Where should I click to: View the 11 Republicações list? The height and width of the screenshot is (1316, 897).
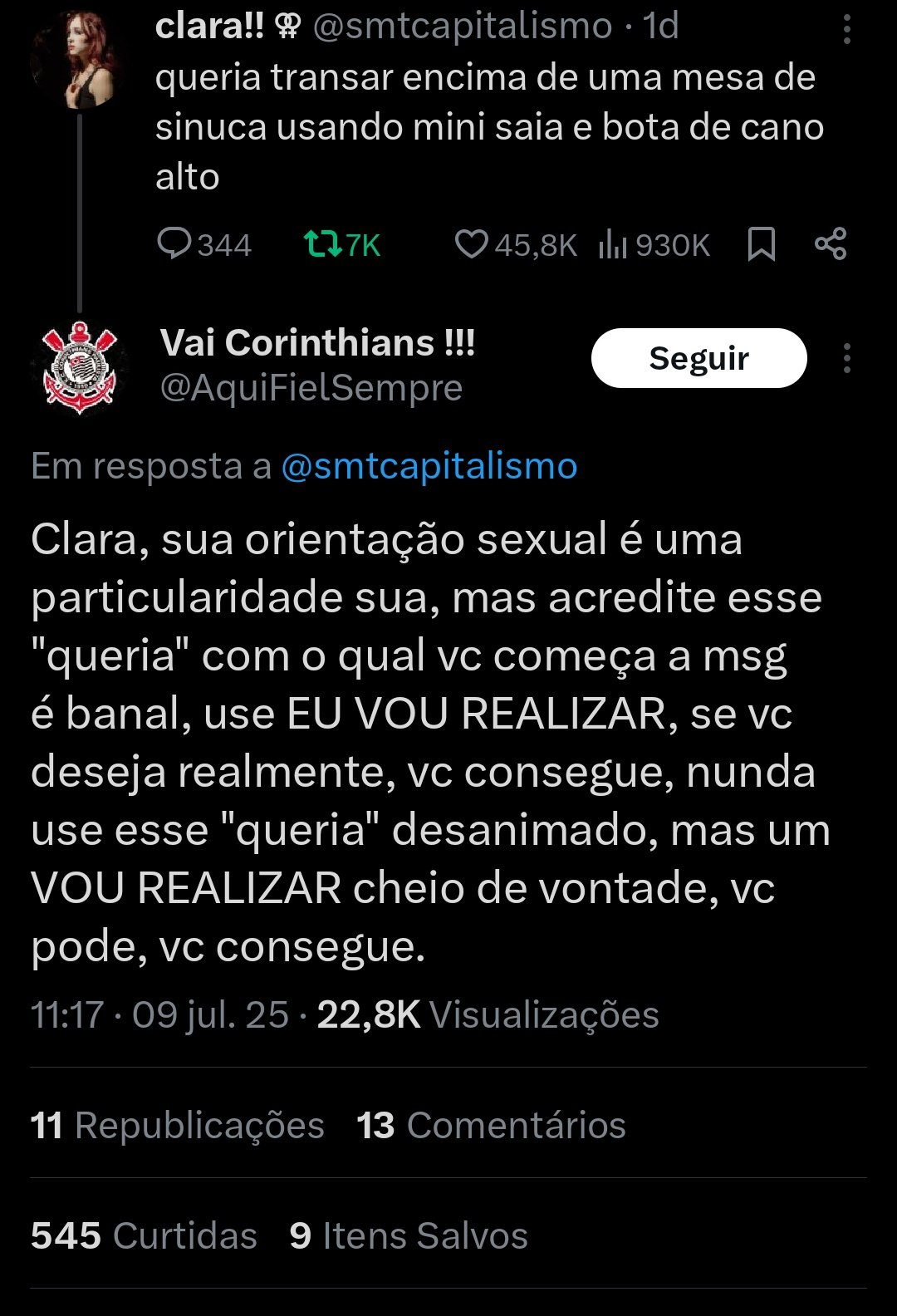pos(177,1125)
